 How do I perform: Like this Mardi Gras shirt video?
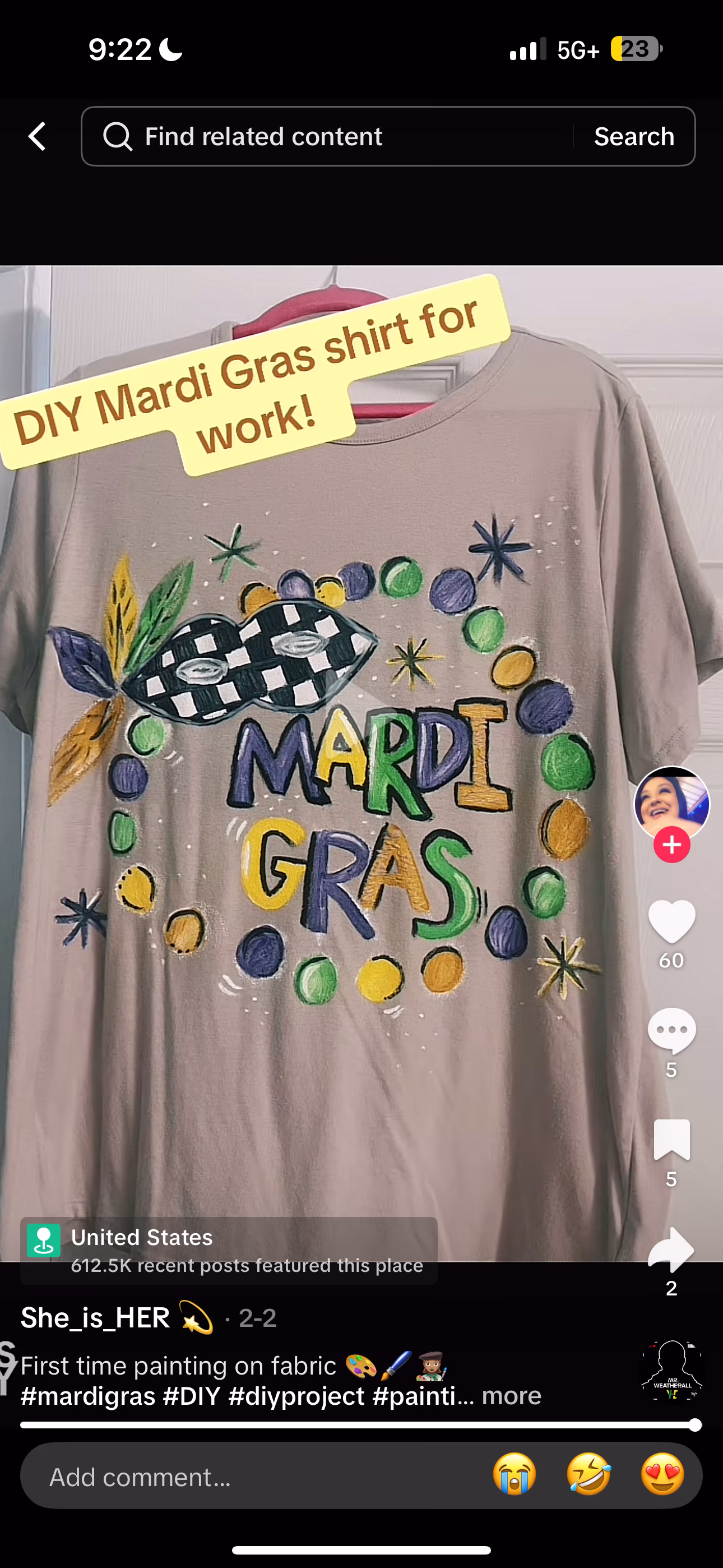(671, 921)
